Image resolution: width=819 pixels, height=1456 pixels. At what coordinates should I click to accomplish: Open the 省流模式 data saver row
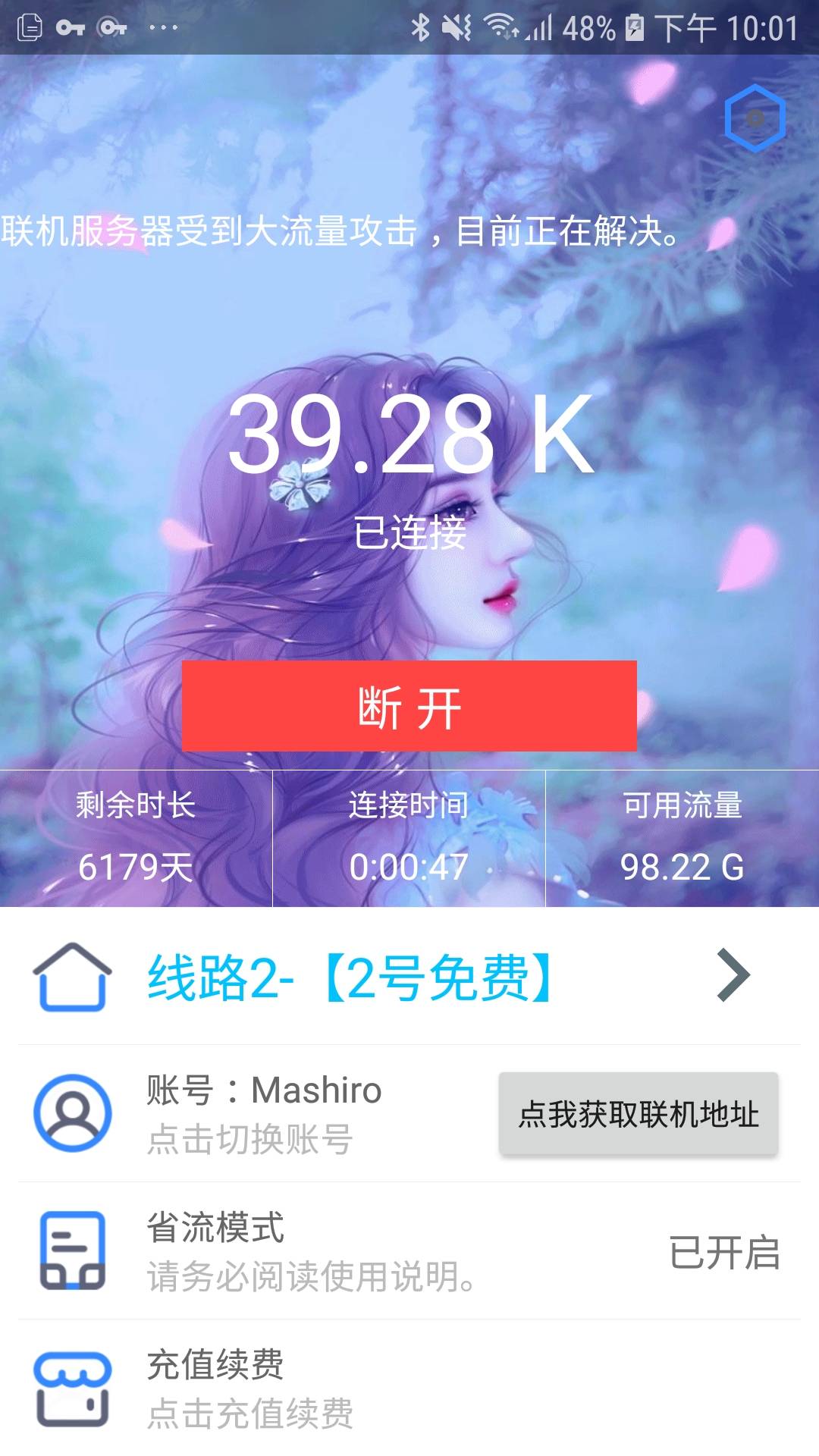point(409,1251)
